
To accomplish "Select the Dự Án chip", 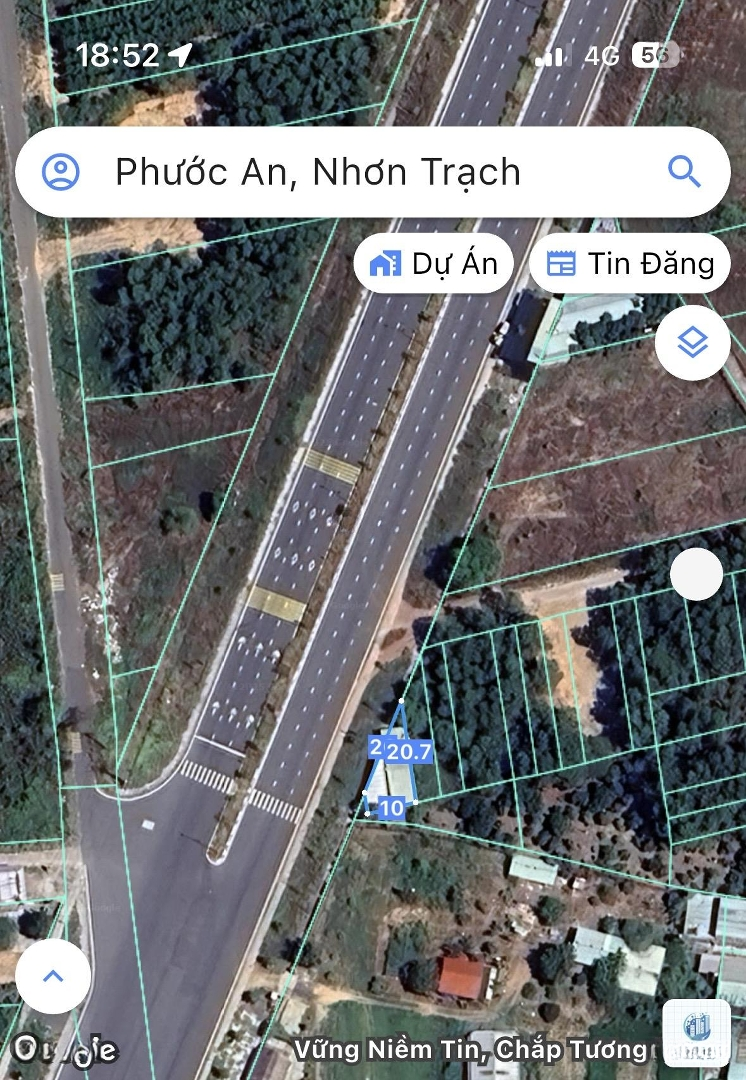I will point(433,264).
